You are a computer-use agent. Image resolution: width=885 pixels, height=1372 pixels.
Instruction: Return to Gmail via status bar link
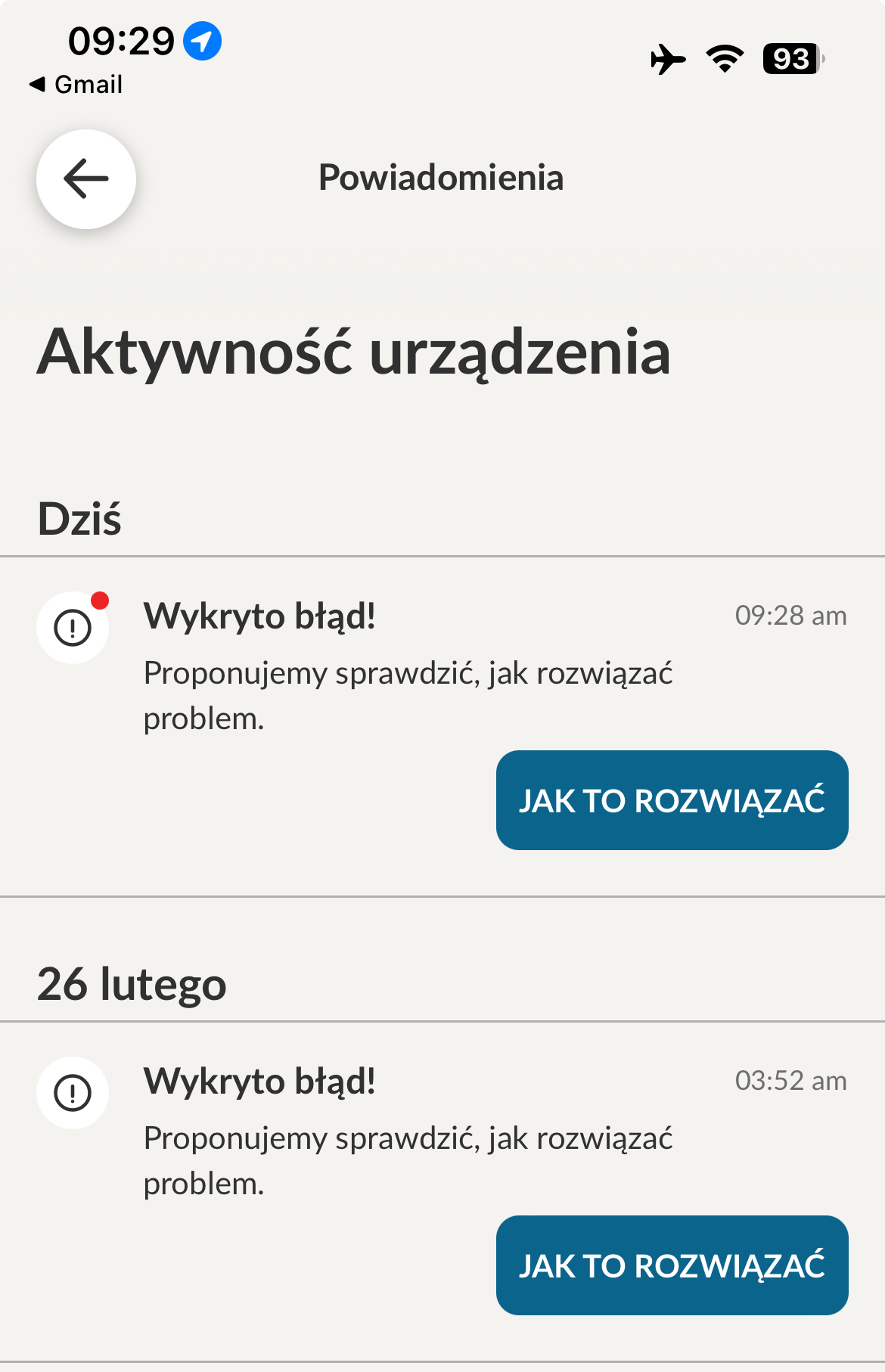[x=76, y=85]
